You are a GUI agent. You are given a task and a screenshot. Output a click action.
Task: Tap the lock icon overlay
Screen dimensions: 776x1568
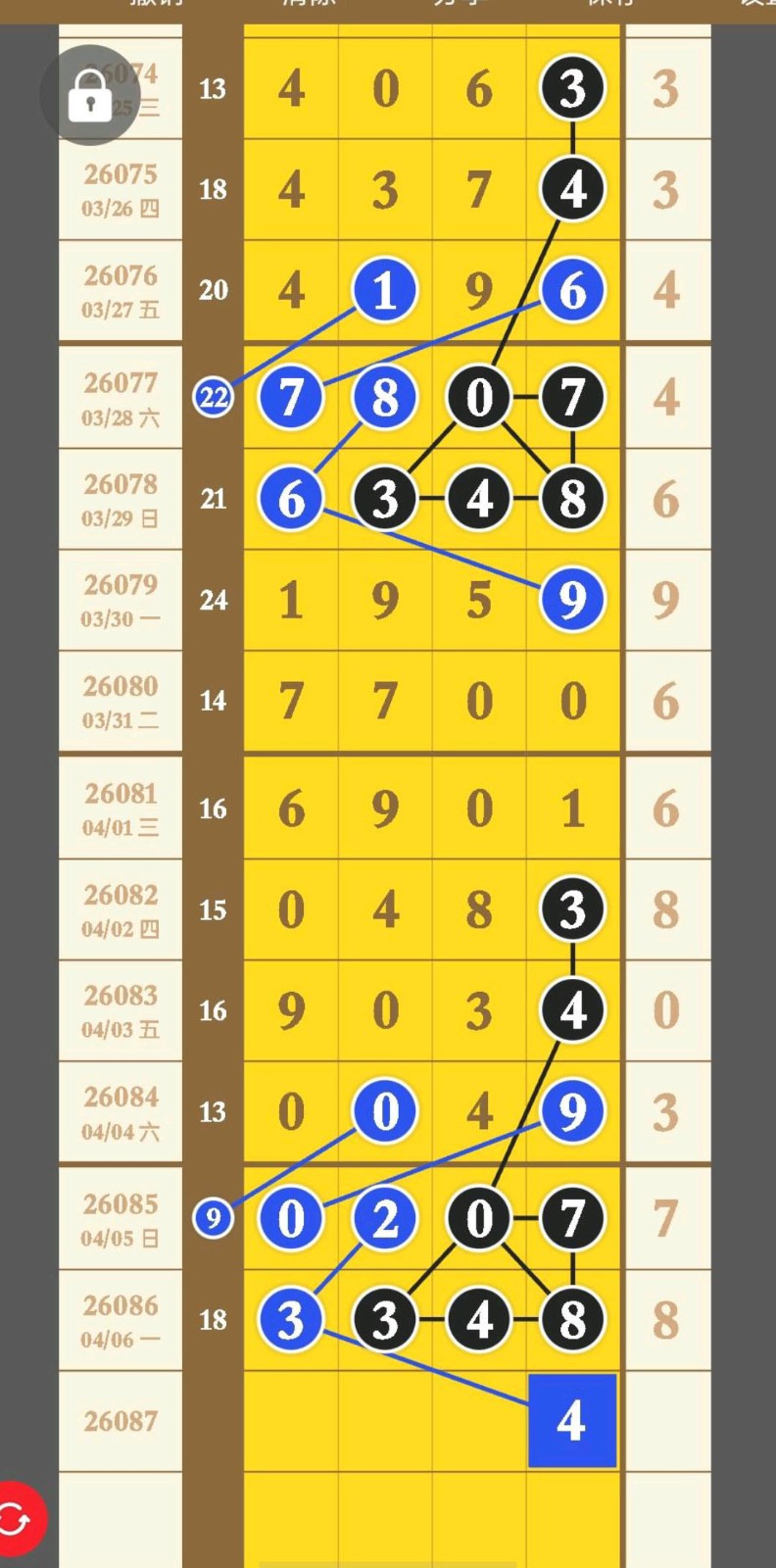90,95
